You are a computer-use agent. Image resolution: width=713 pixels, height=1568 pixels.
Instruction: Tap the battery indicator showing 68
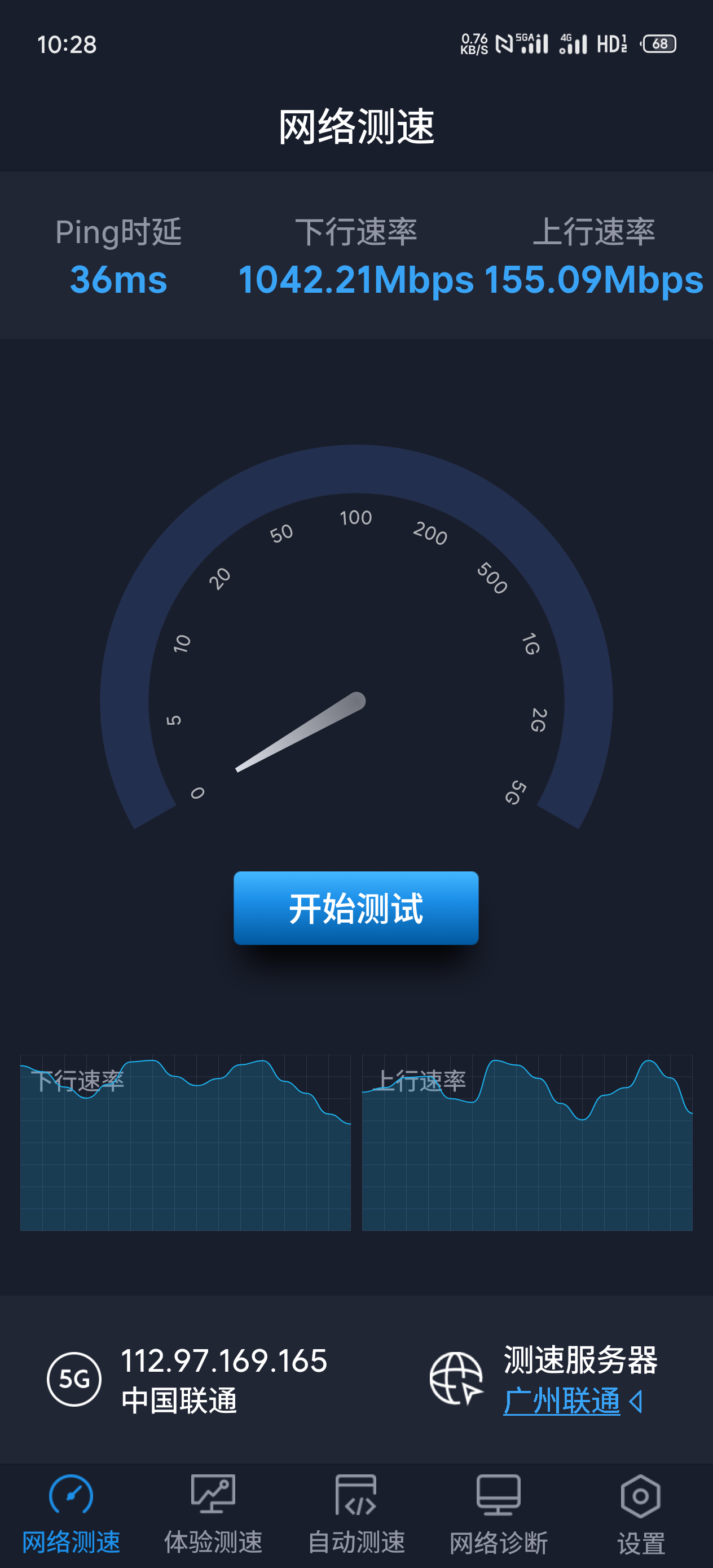[x=661, y=45]
